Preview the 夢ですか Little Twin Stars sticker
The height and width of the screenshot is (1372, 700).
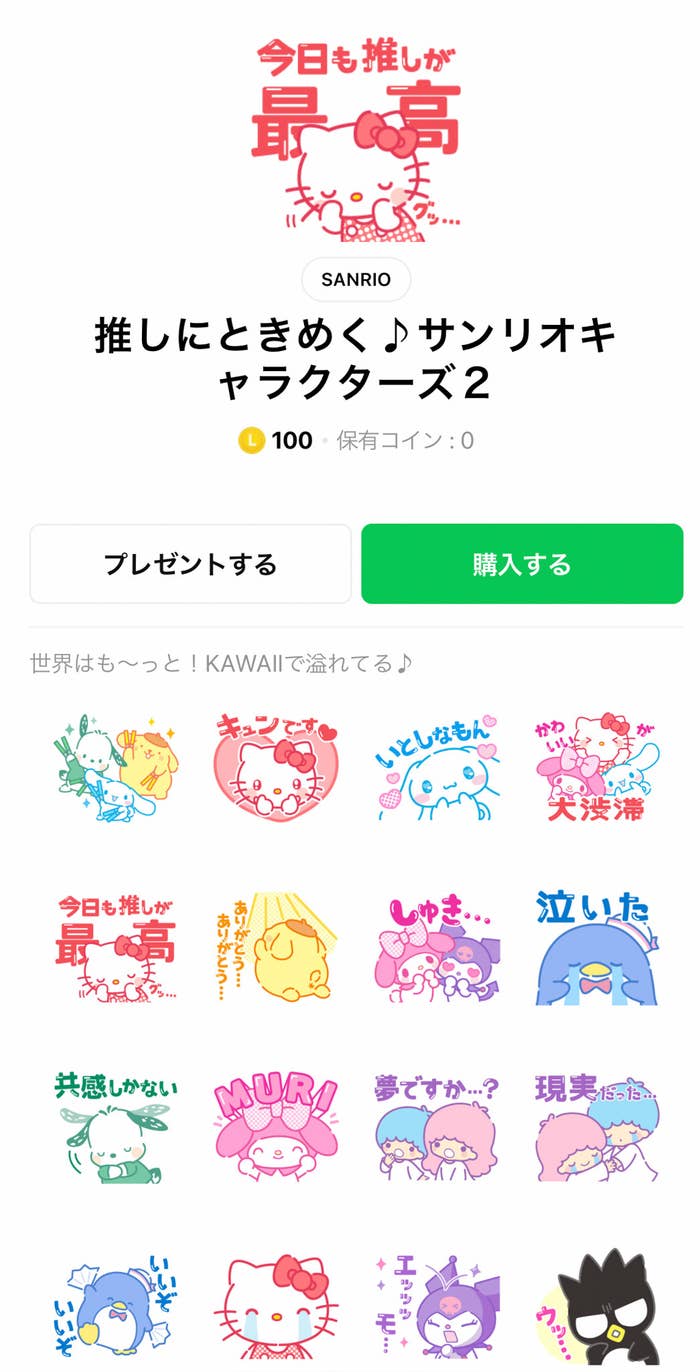click(x=436, y=1128)
